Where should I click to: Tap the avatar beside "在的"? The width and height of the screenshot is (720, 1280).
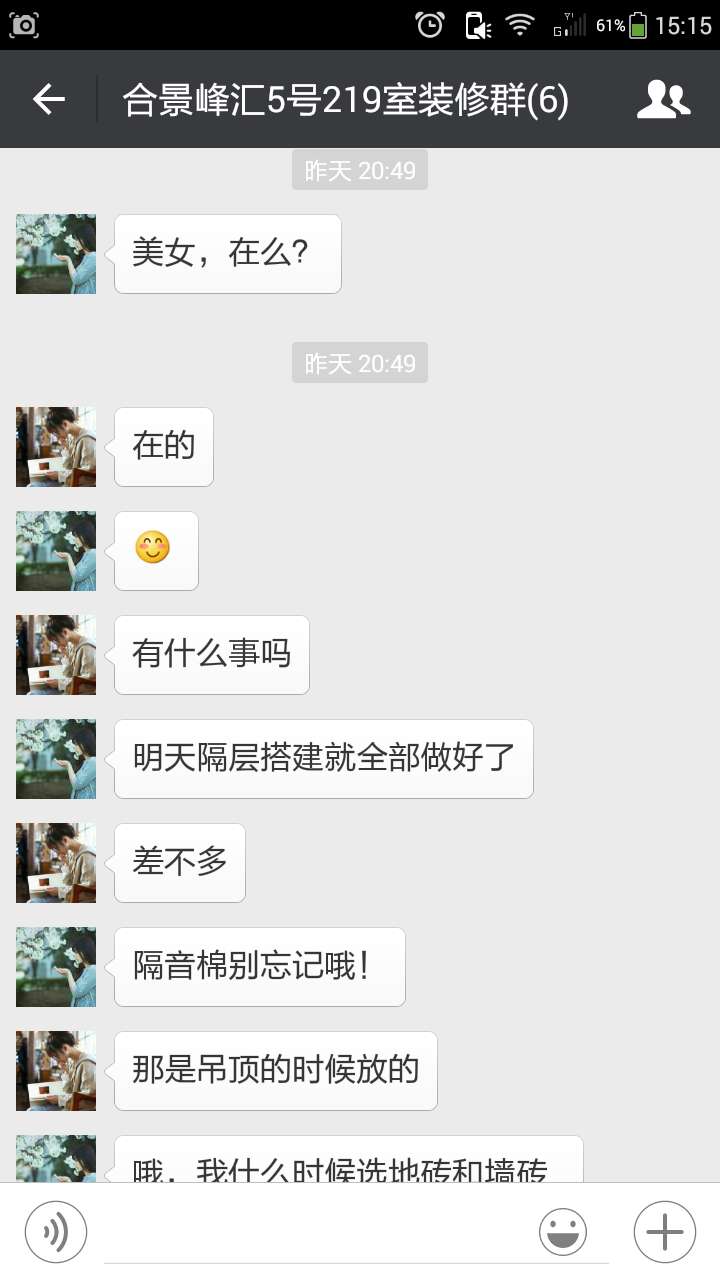pos(56,447)
